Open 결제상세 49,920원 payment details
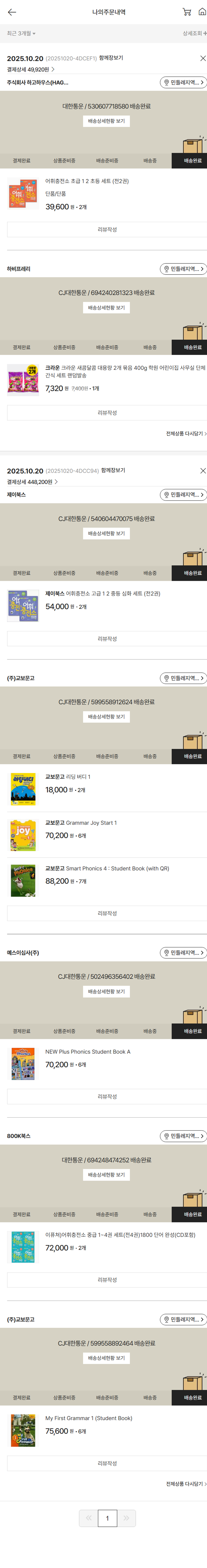The image size is (207, 1568). [30, 69]
